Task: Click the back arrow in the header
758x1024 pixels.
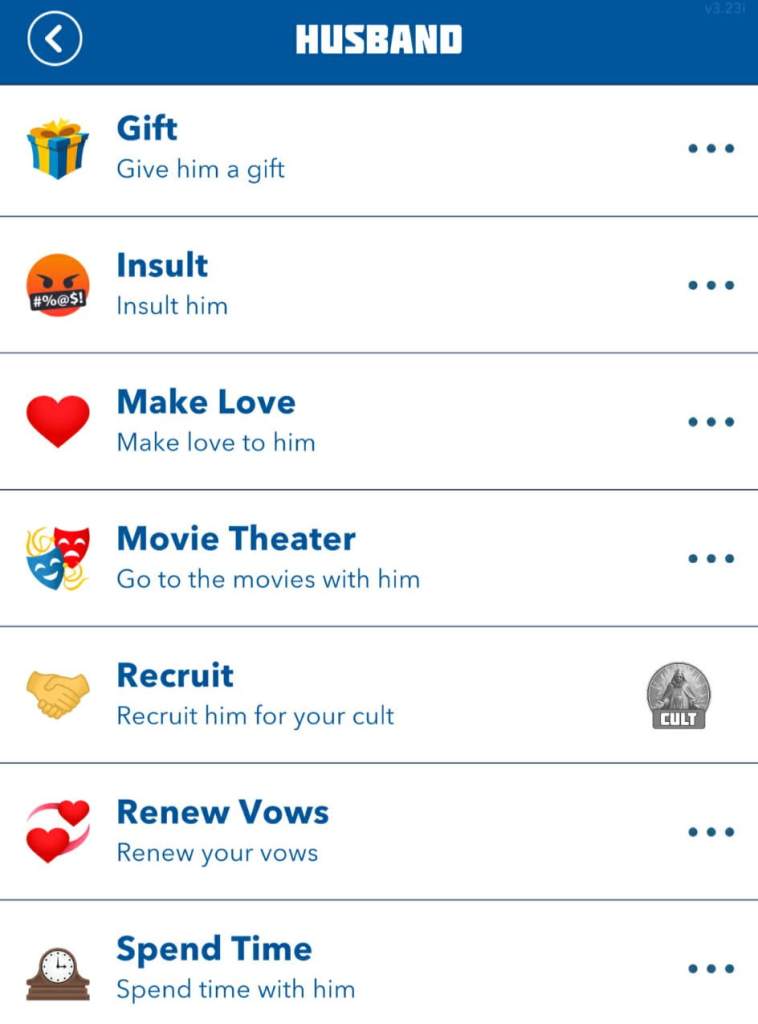Action: [53, 40]
